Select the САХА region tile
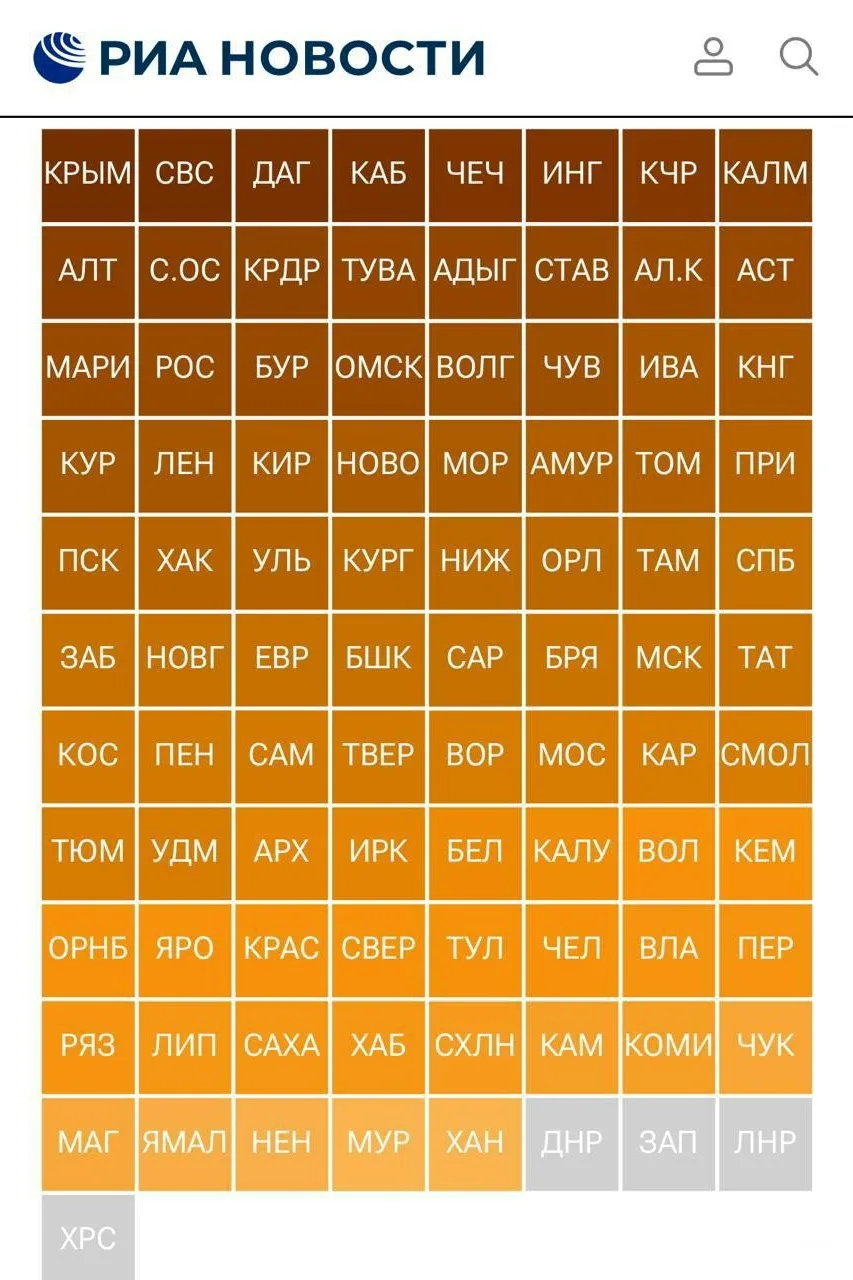The height and width of the screenshot is (1280, 853). tap(281, 1047)
